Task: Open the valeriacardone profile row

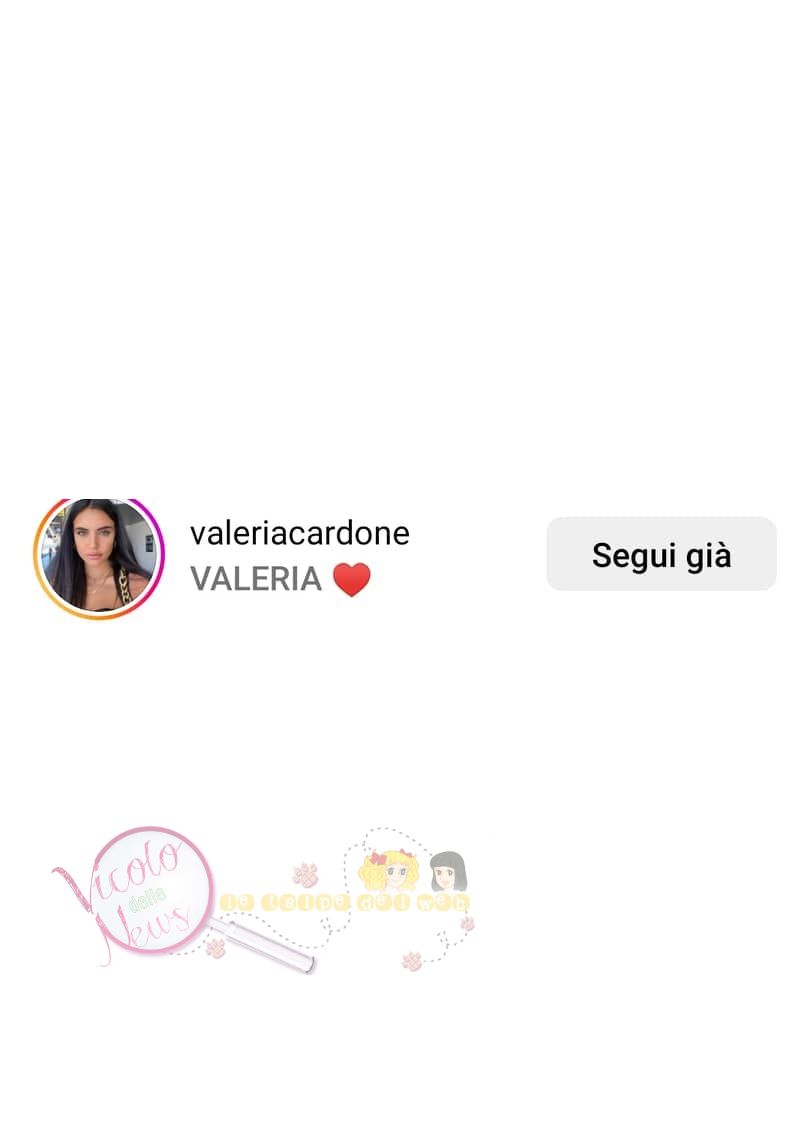Action: click(299, 534)
